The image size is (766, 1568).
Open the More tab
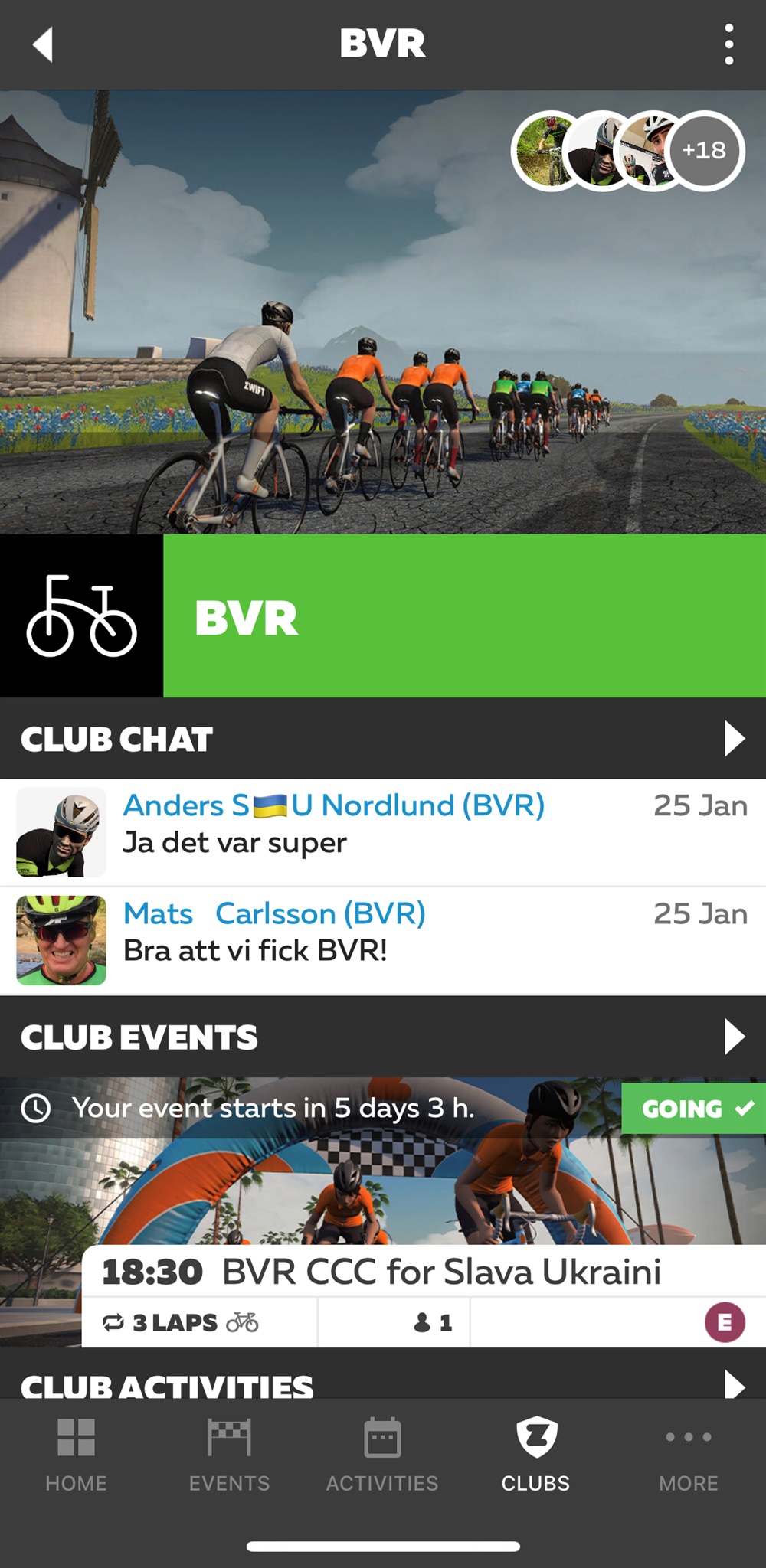pyautogui.click(x=689, y=1455)
